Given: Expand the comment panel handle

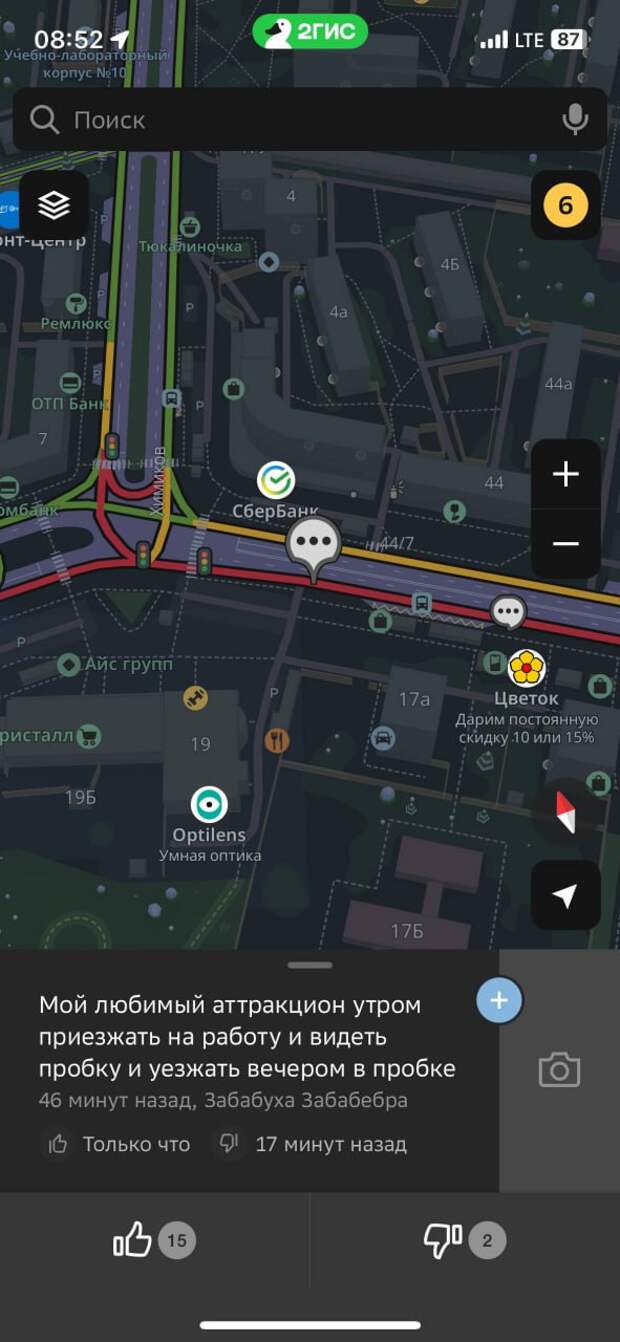Looking at the screenshot, I should pos(310,965).
